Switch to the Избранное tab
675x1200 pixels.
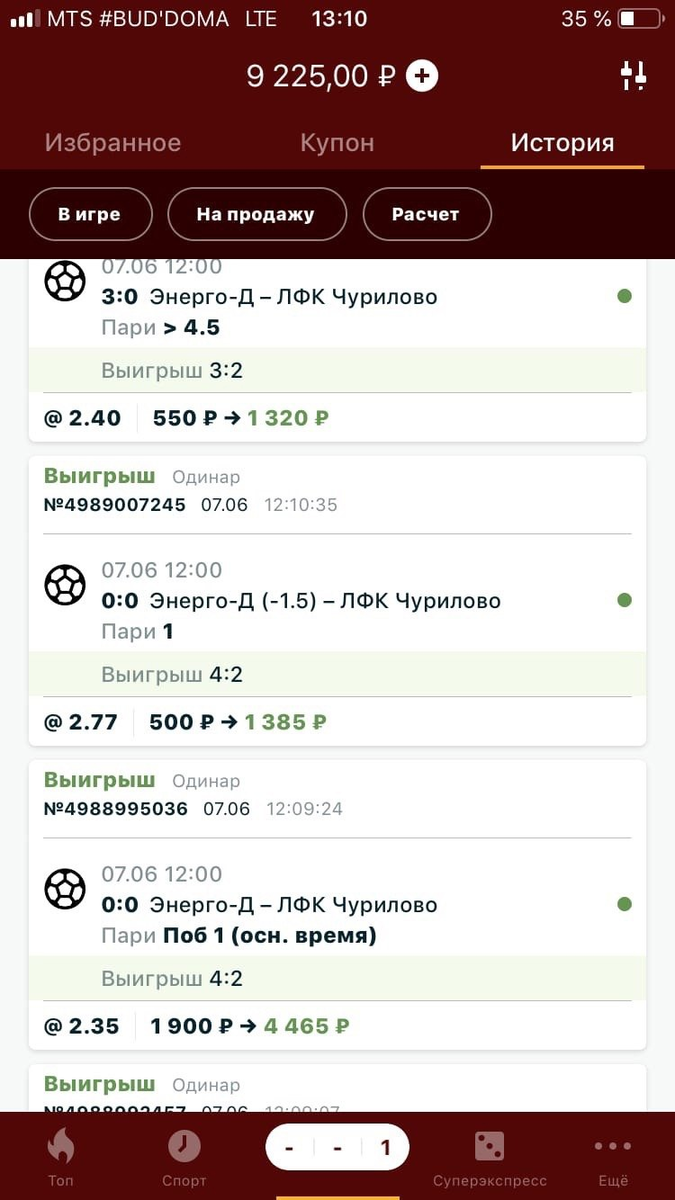[x=113, y=142]
